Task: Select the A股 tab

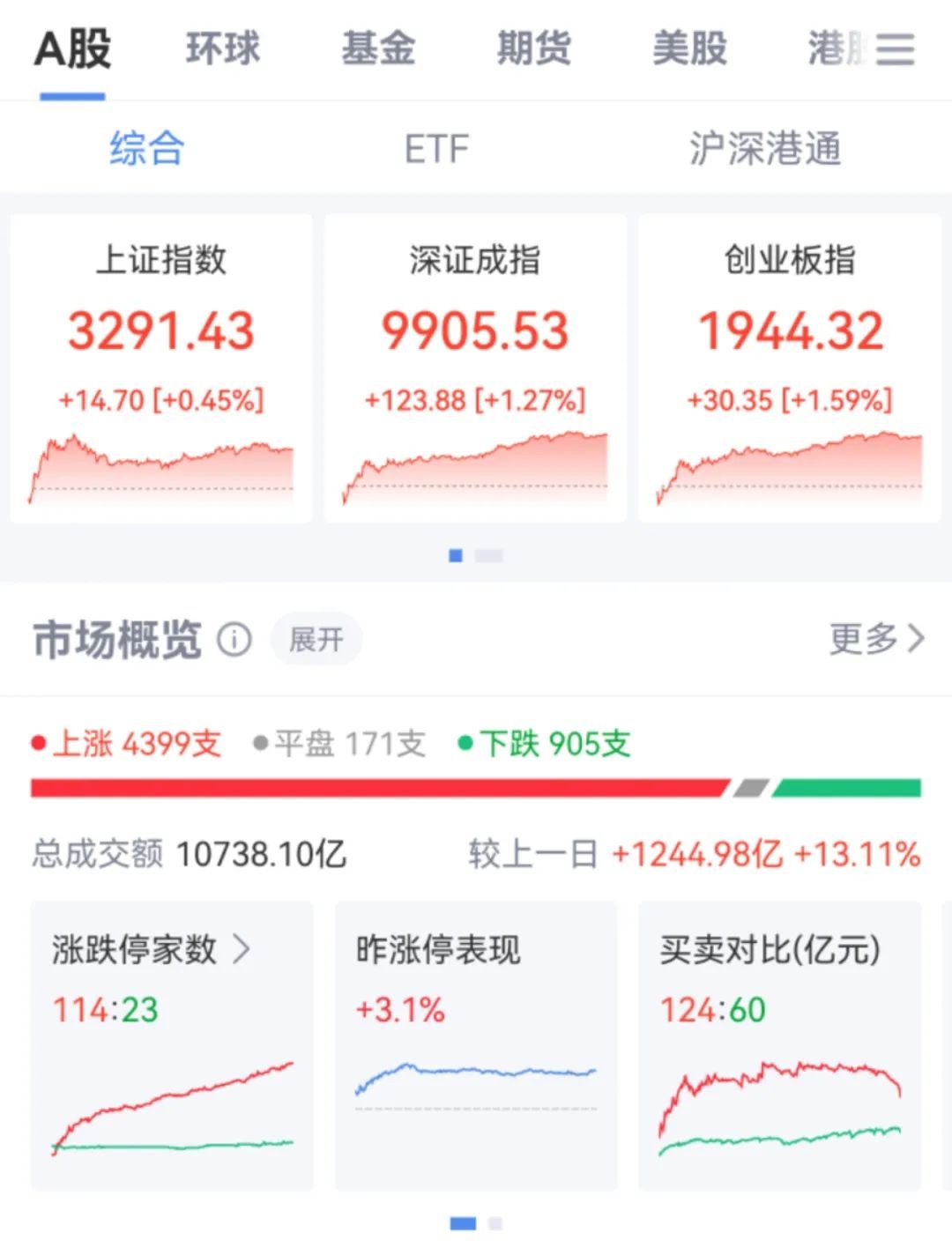Action: pos(73,49)
